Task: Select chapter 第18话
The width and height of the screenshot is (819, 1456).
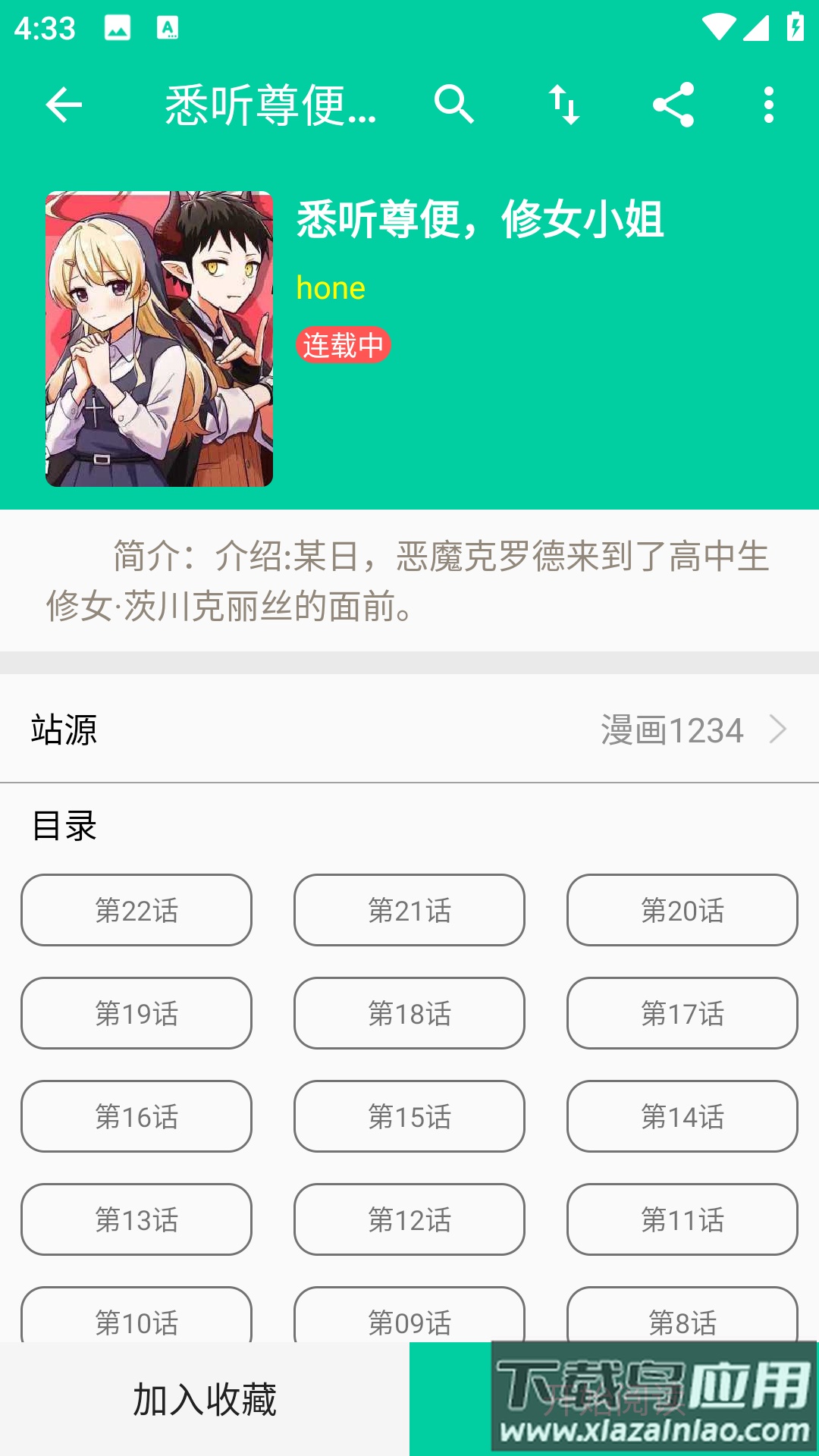Action: [x=409, y=1013]
